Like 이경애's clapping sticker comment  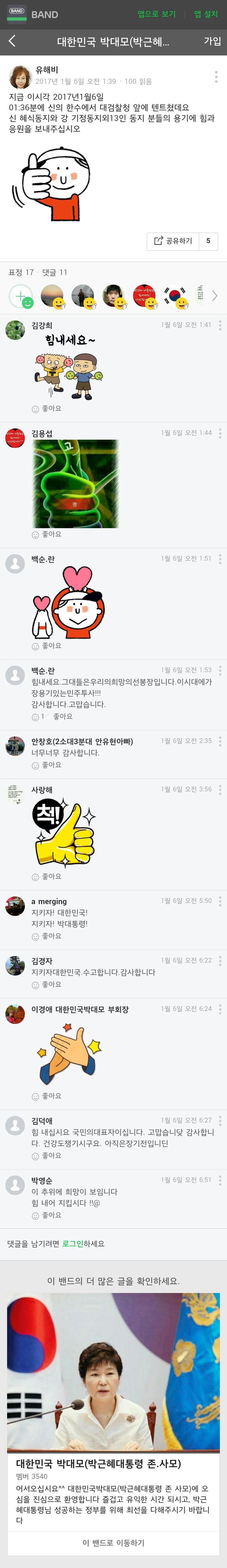point(47,1096)
